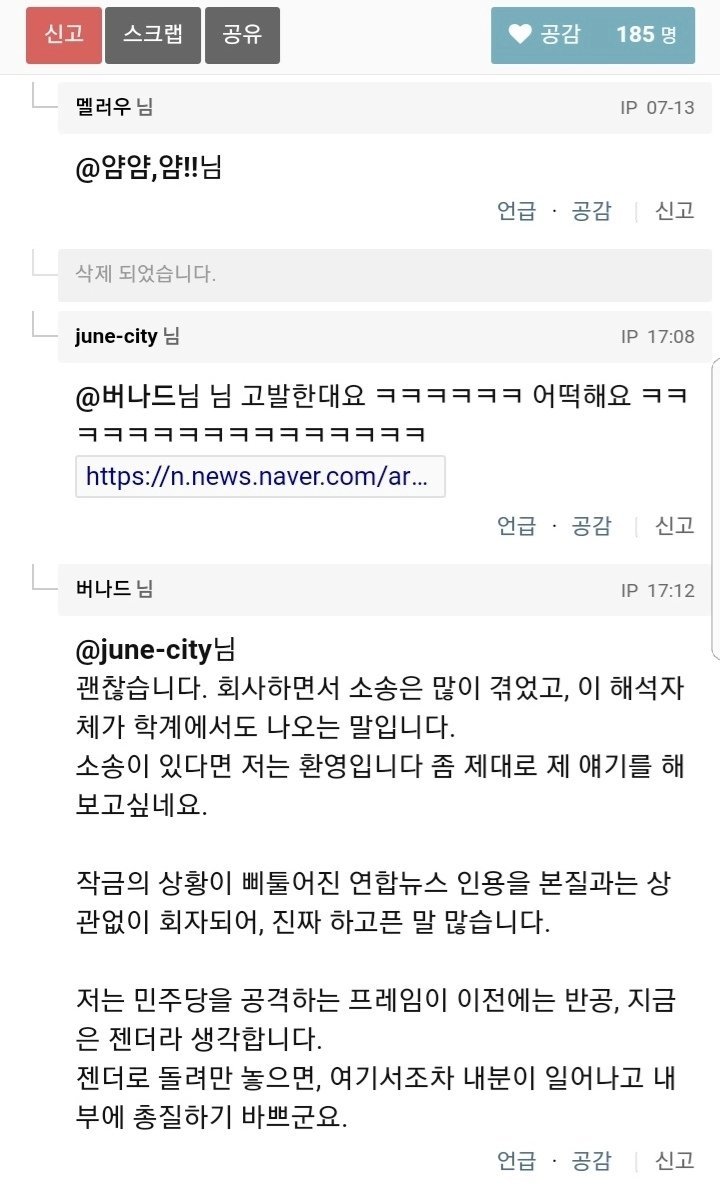Mention 멜러우 using 언급 under their comment
Image resolution: width=720 pixels, height=1200 pixels.
516,211
